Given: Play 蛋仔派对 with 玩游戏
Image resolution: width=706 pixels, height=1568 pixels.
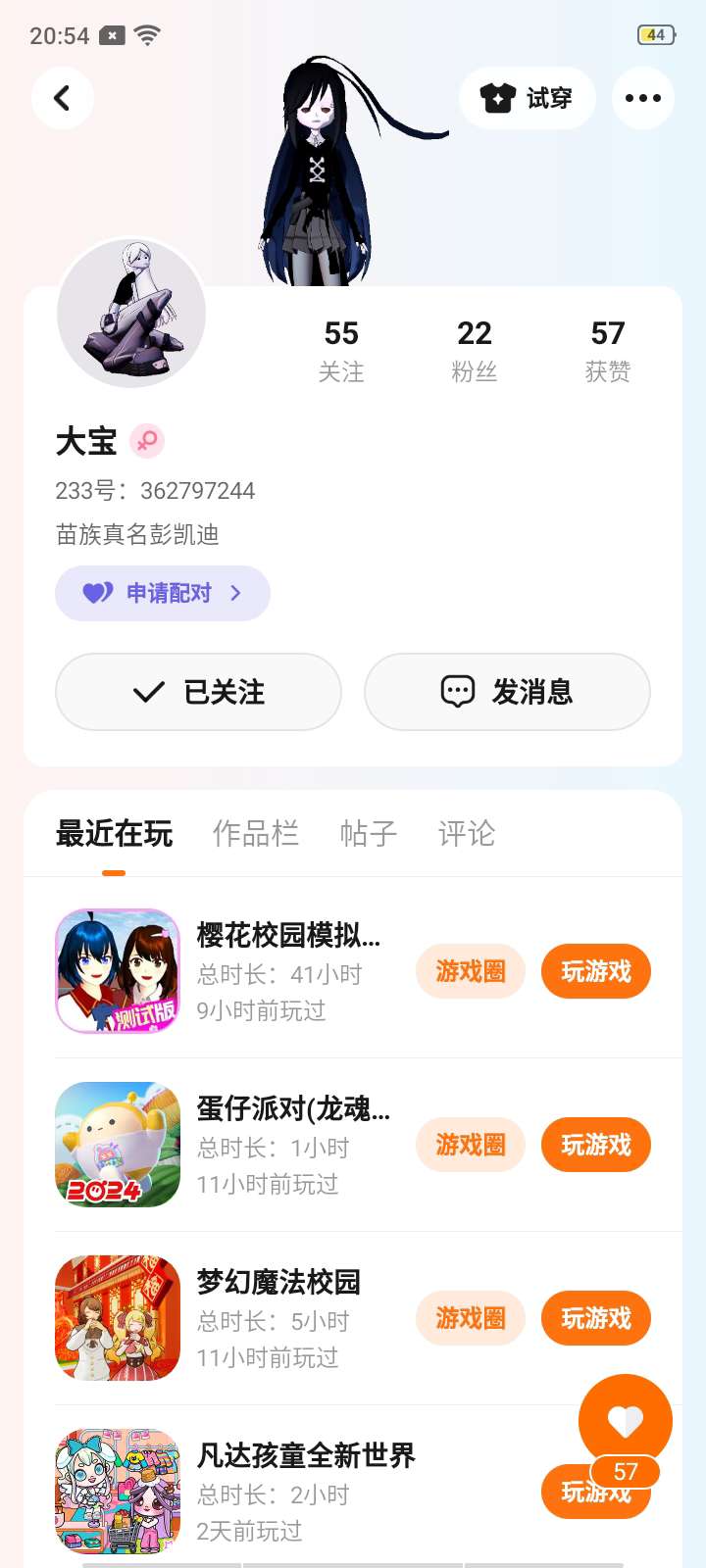Looking at the screenshot, I should 596,1145.
